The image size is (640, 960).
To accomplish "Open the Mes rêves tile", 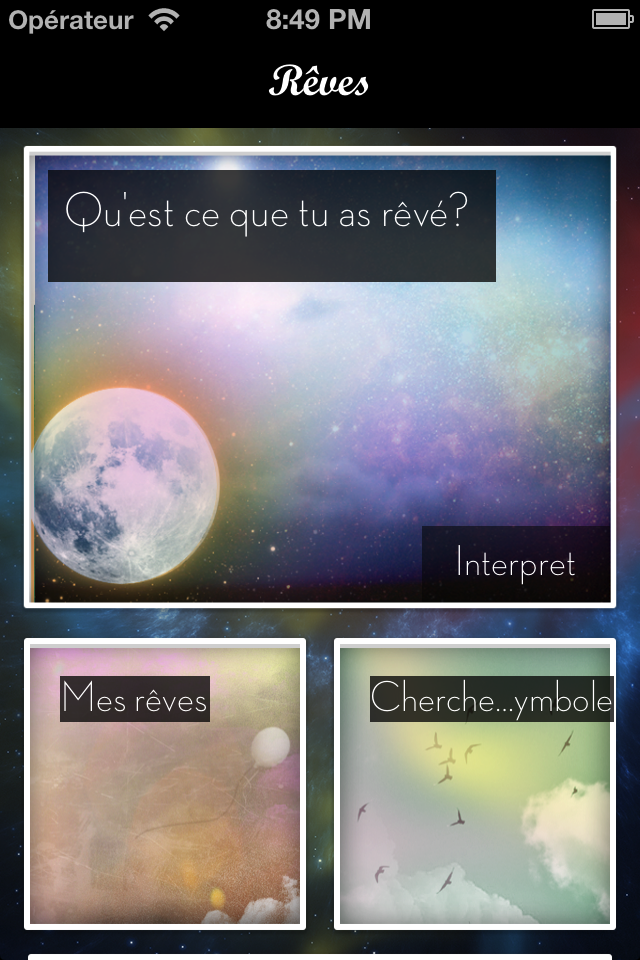I will point(165,784).
